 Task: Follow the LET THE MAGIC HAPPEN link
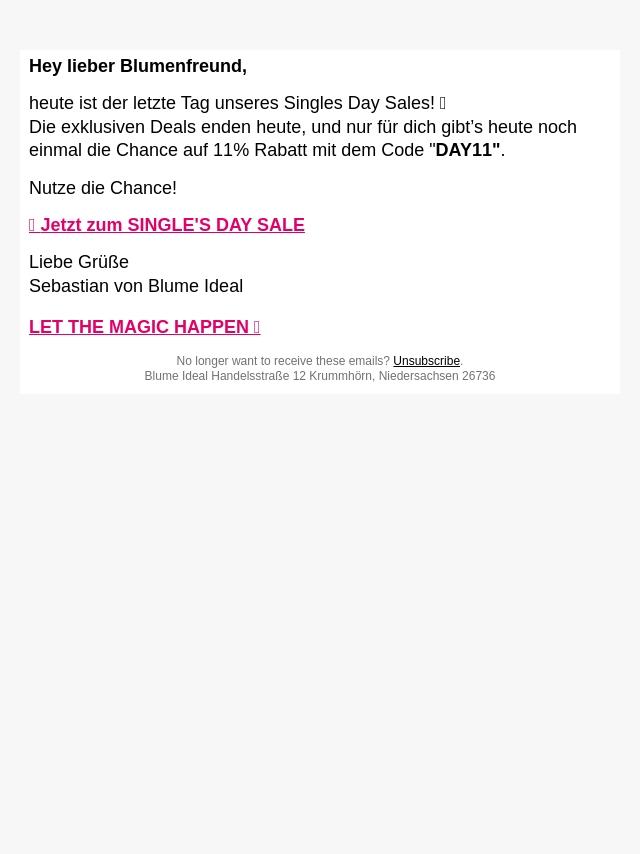144,327
